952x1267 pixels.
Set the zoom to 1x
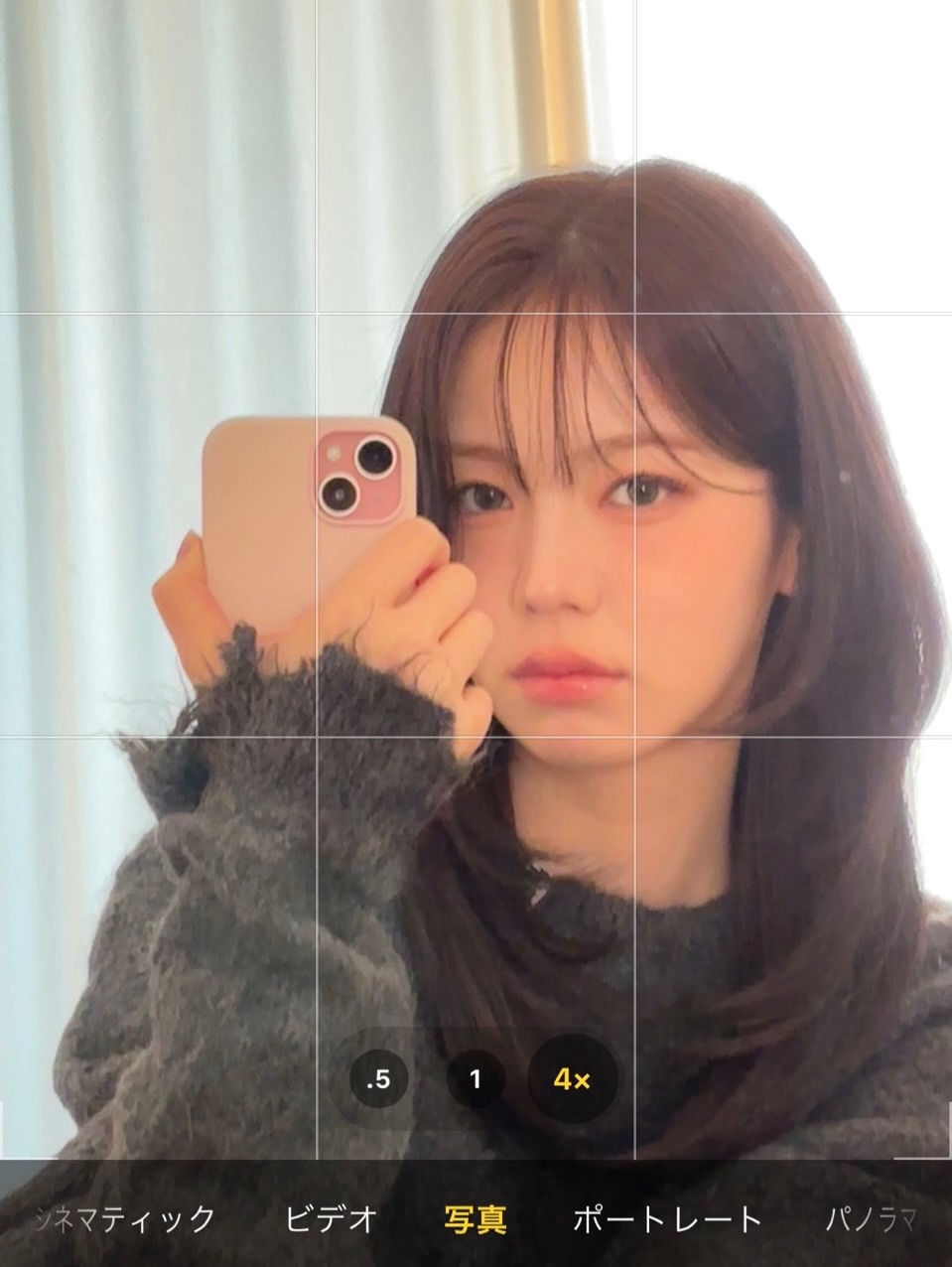click(475, 1079)
